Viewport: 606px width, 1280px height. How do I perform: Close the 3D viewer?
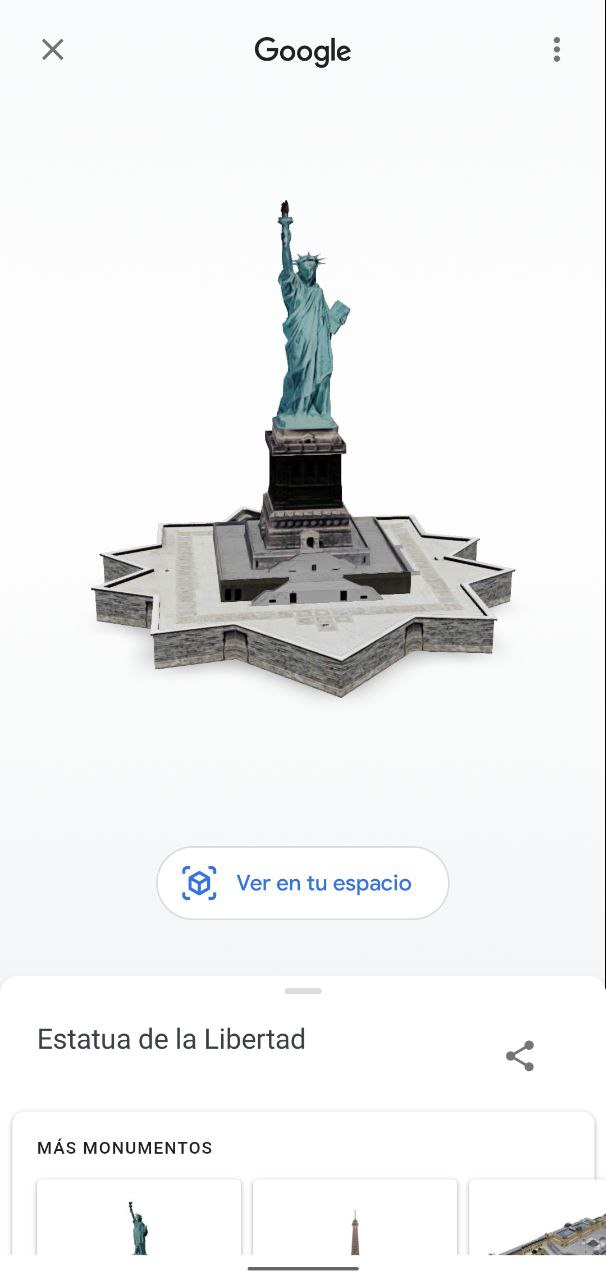click(x=52, y=50)
